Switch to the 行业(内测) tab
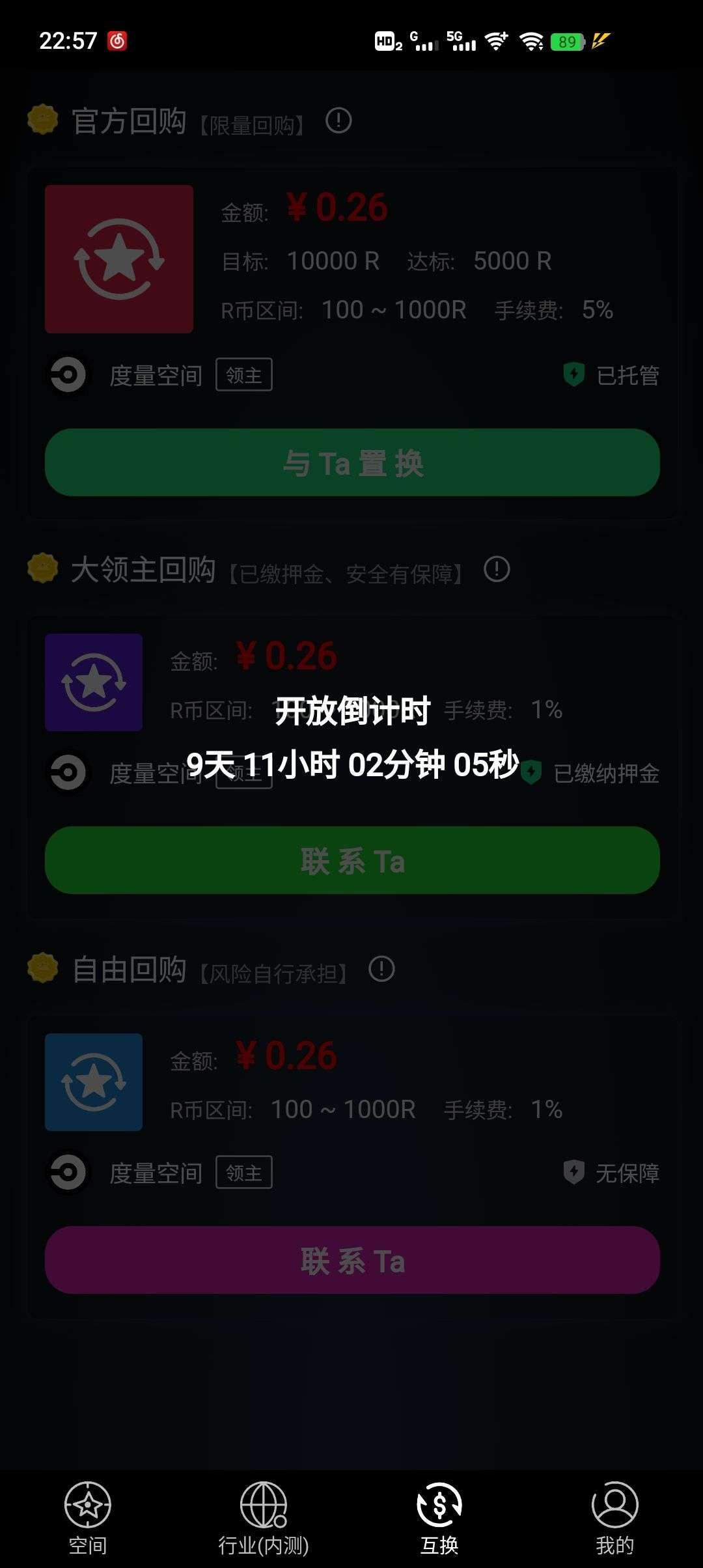Viewport: 703px width, 1568px height. pos(264,1519)
